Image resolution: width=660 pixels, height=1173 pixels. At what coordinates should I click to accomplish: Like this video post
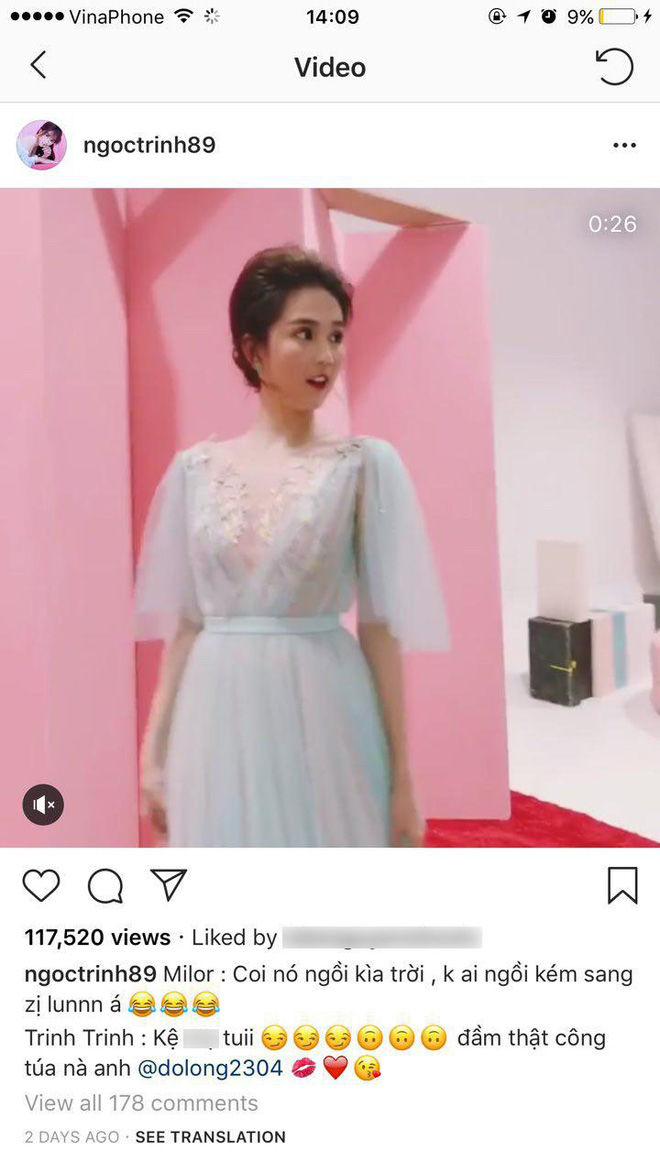(x=41, y=885)
